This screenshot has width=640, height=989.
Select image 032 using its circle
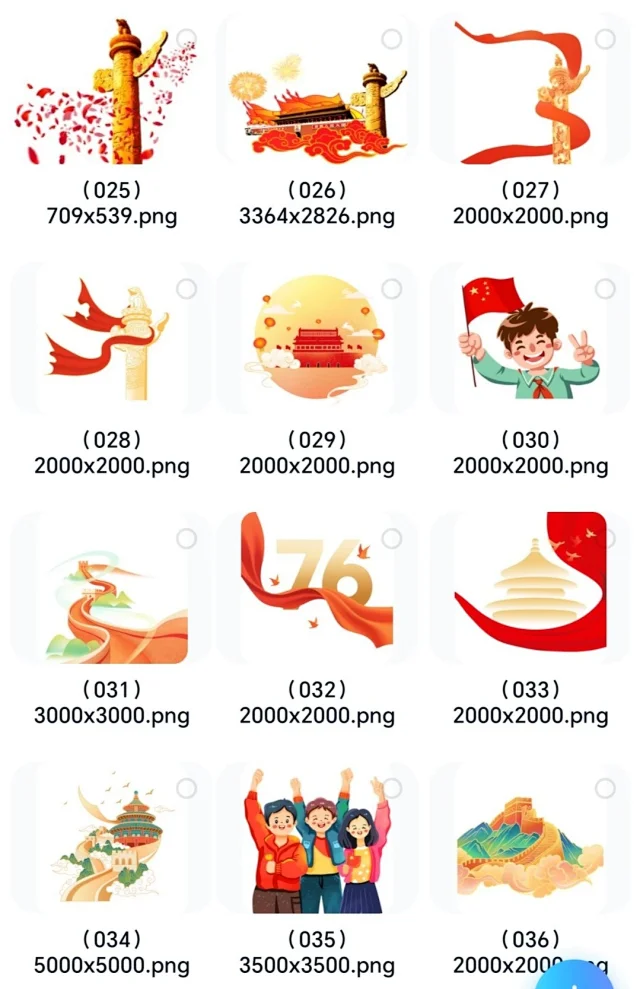392,539
